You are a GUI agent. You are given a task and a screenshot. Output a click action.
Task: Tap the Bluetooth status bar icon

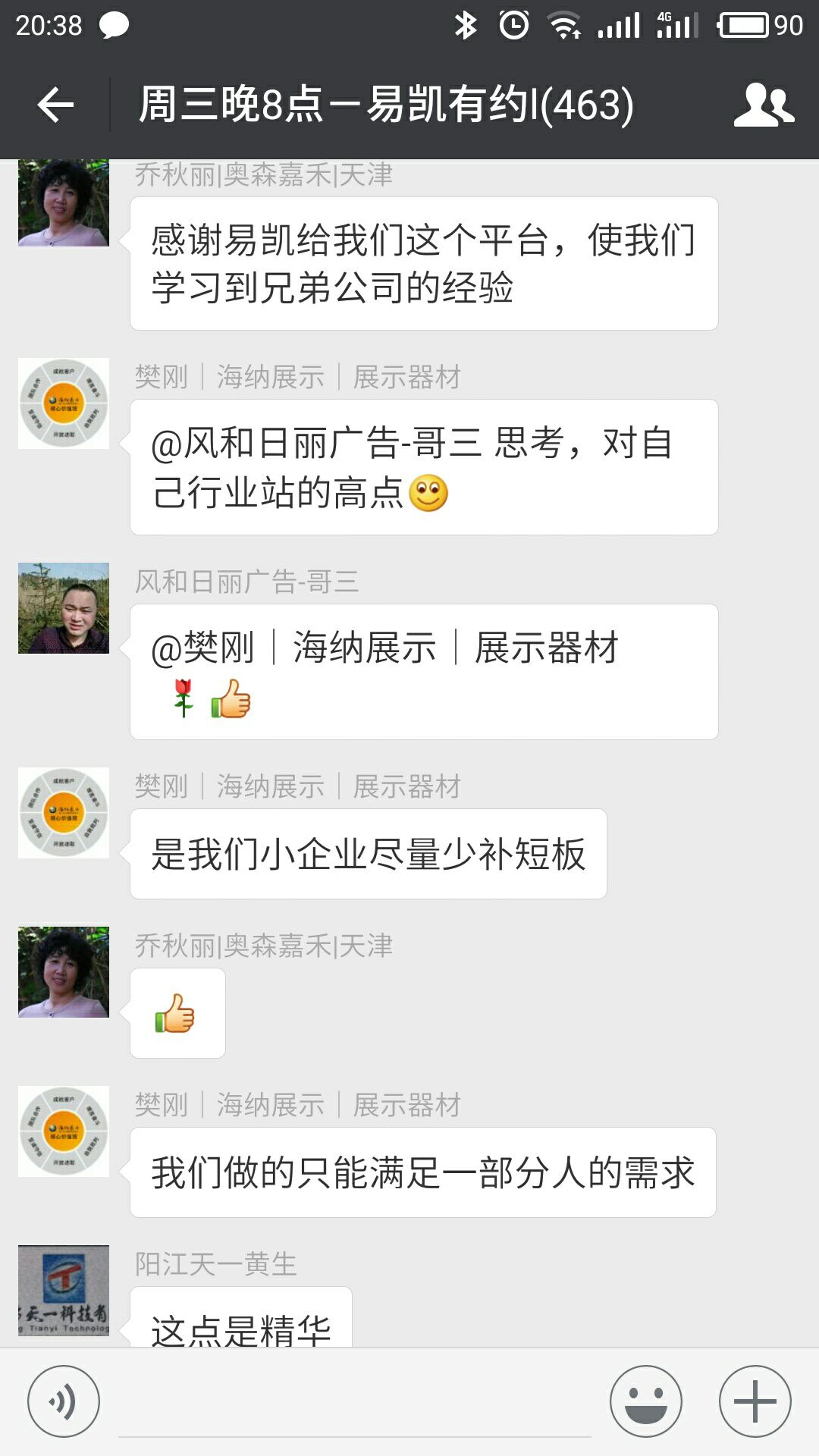(x=467, y=25)
